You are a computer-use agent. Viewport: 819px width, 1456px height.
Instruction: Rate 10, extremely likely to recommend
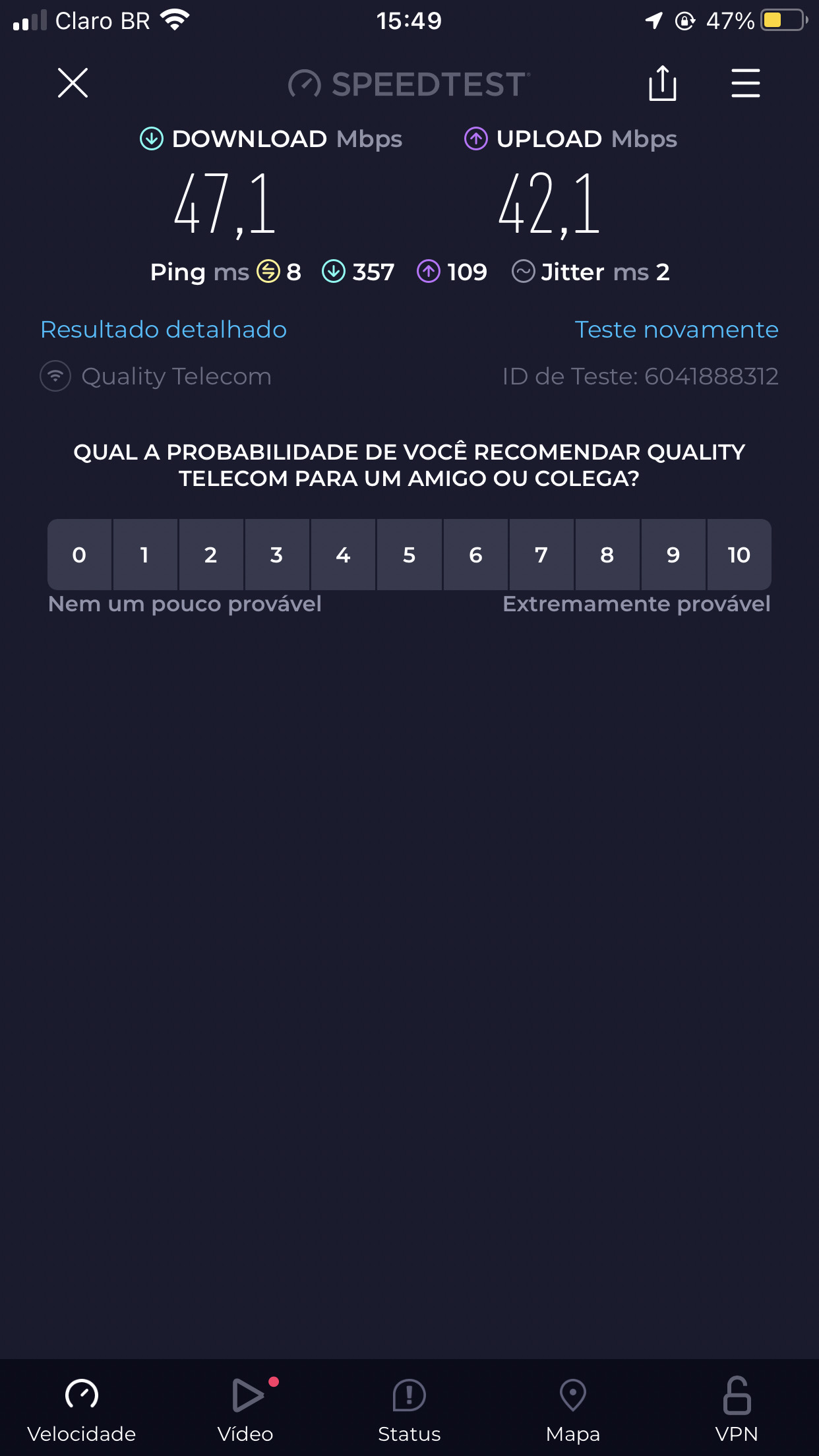click(x=739, y=555)
